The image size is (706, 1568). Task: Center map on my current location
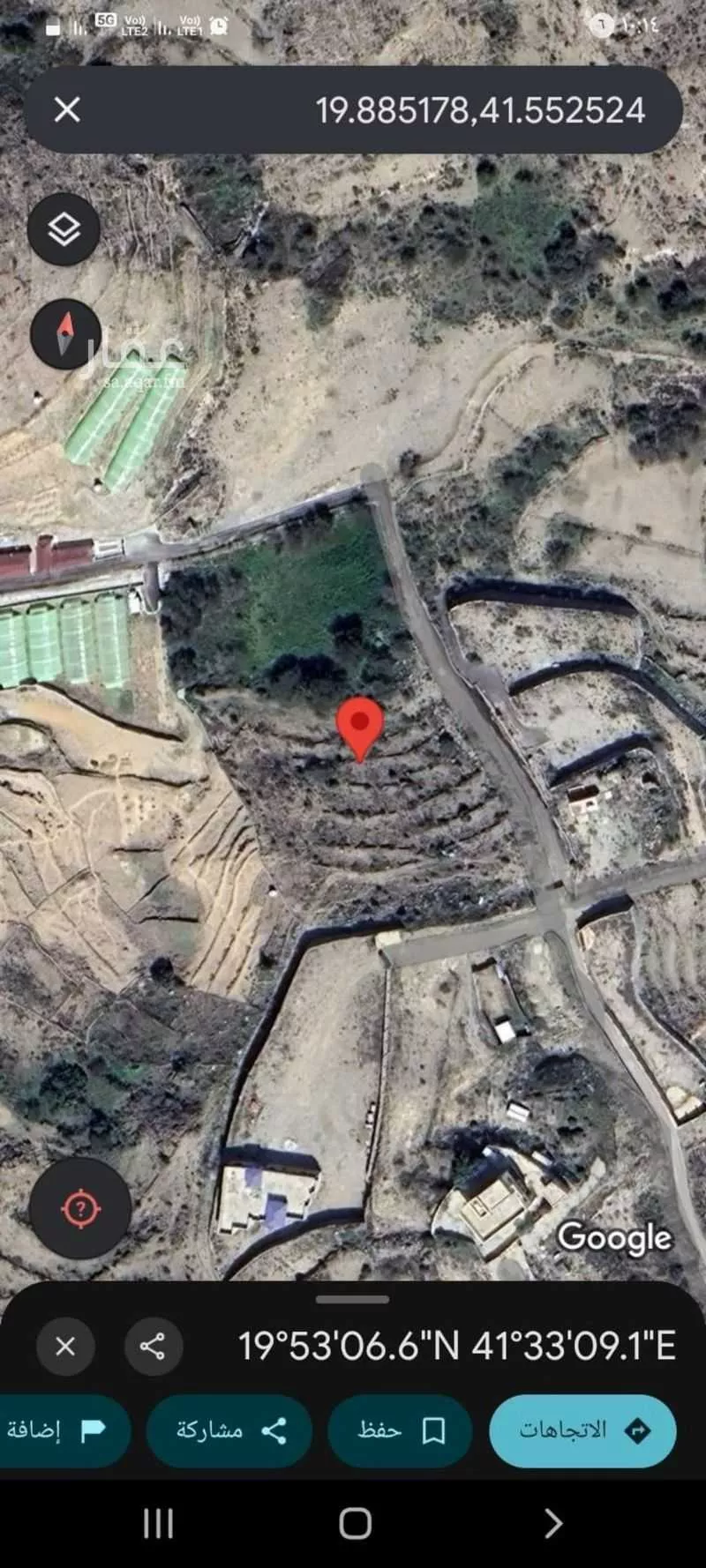tap(80, 1208)
